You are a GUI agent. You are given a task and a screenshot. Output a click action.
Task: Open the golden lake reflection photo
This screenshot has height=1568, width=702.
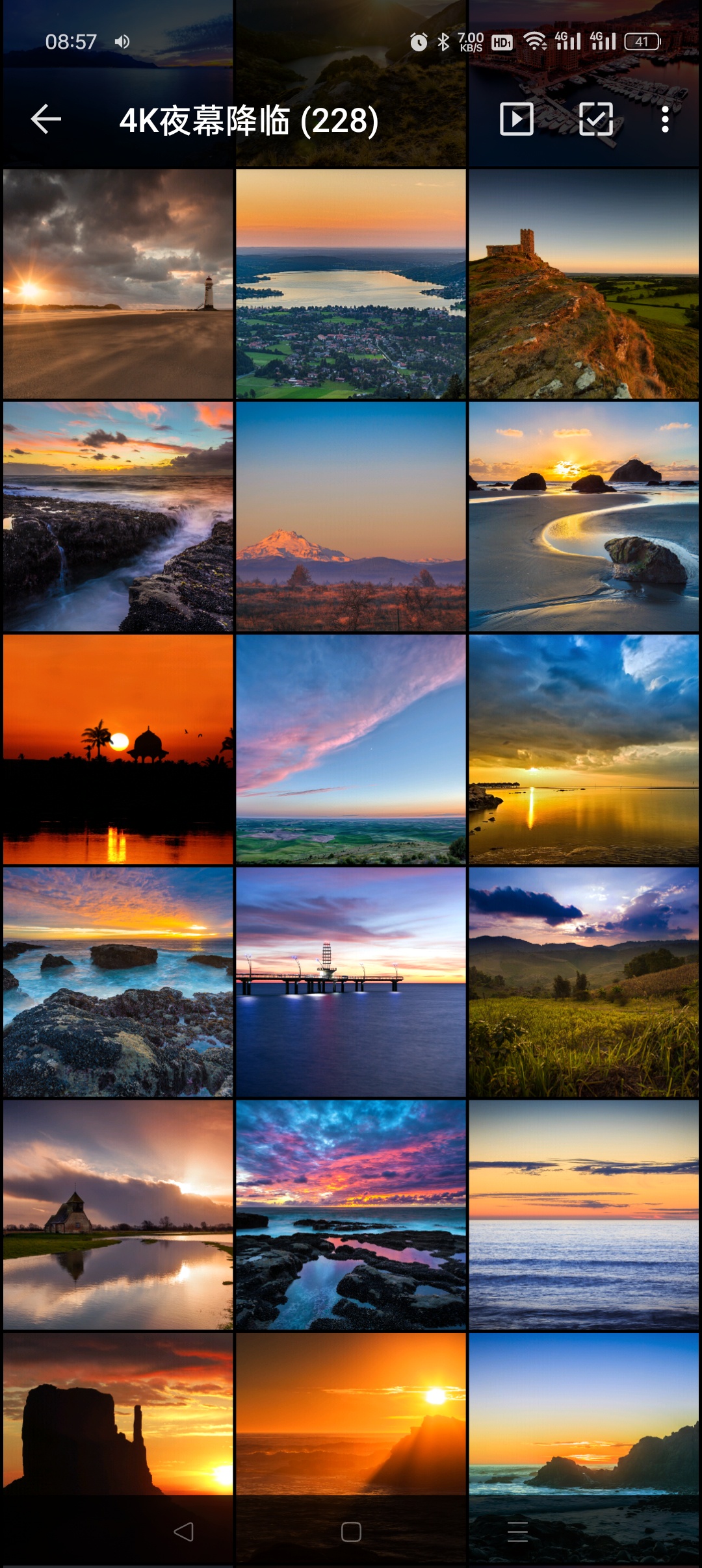(x=584, y=749)
